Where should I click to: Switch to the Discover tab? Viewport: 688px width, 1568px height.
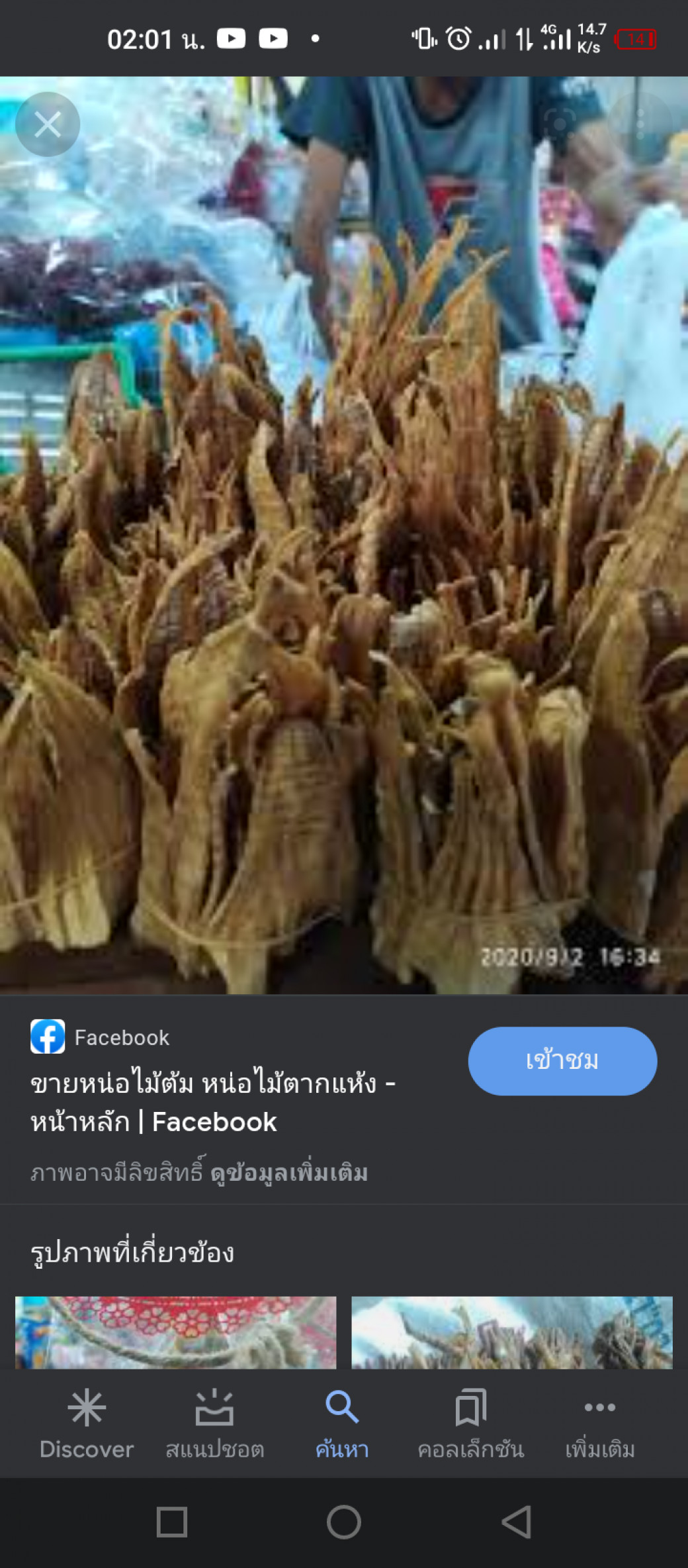coord(87,1424)
